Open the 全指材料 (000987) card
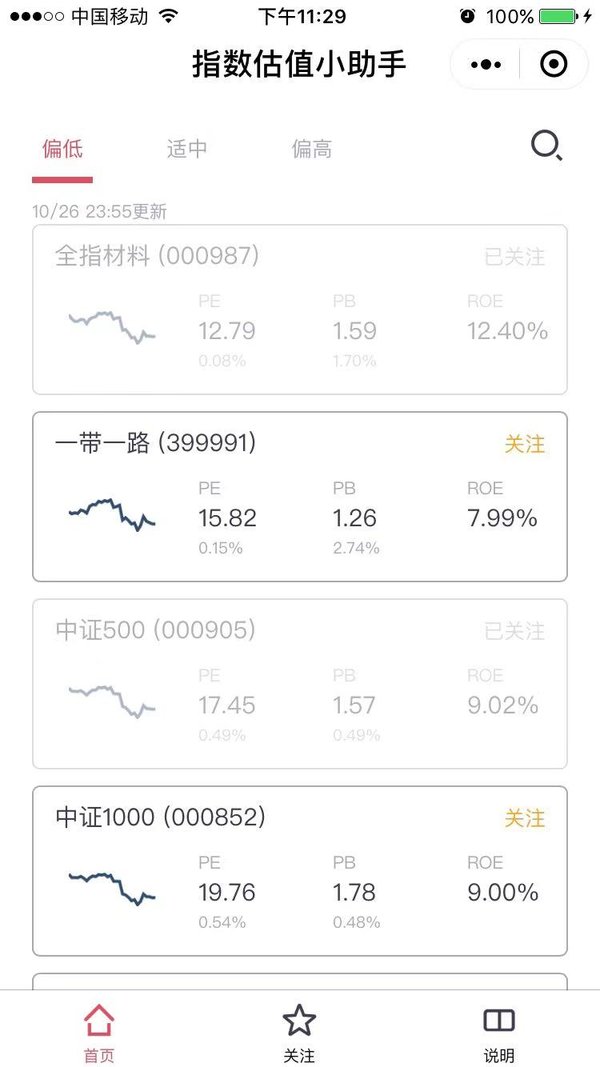This screenshot has width=600, height=1067. 300,310
